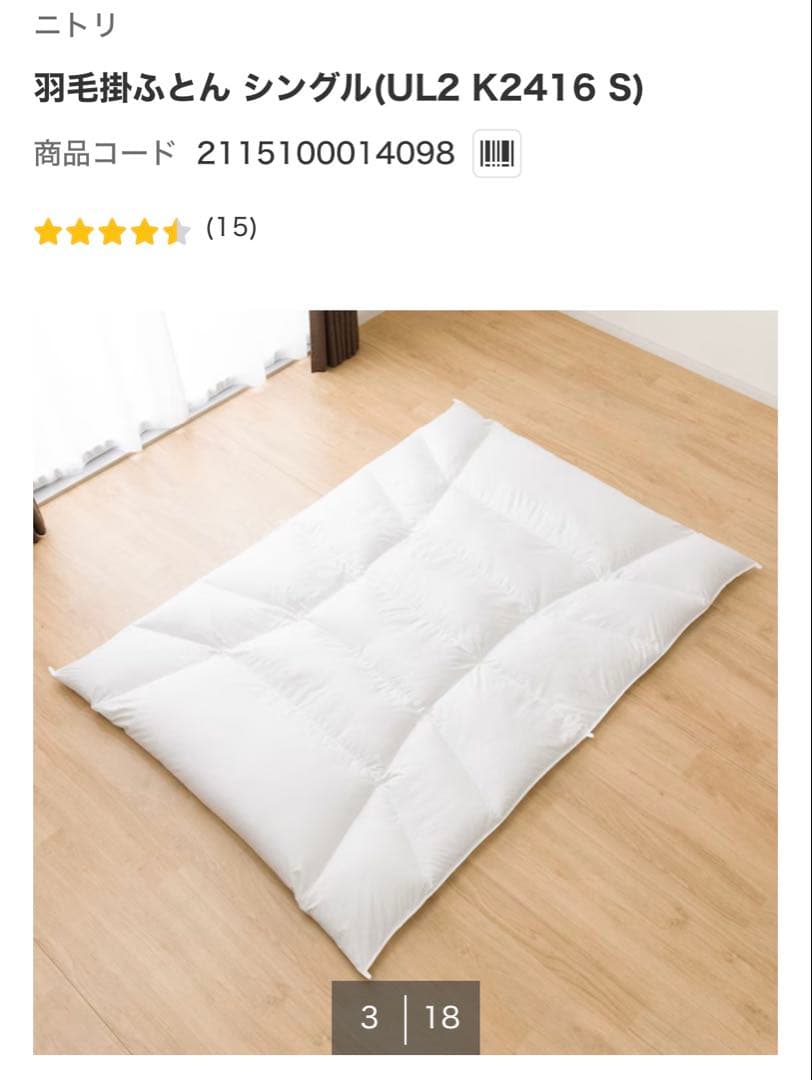Viewport: 812px width, 1080px height.
Task: Select the second gold rating star
Action: coord(82,231)
